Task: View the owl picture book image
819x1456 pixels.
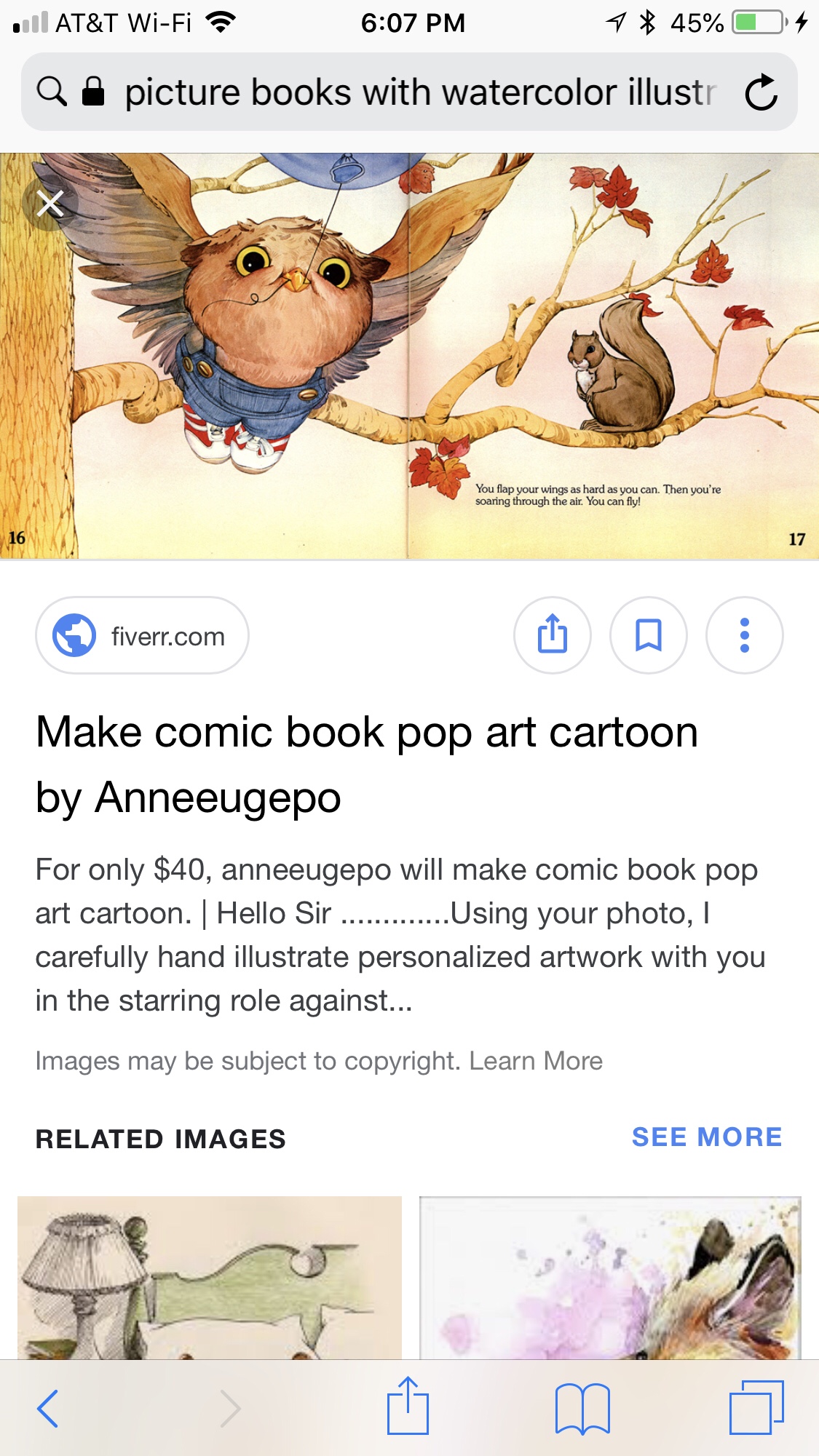Action: point(409,357)
